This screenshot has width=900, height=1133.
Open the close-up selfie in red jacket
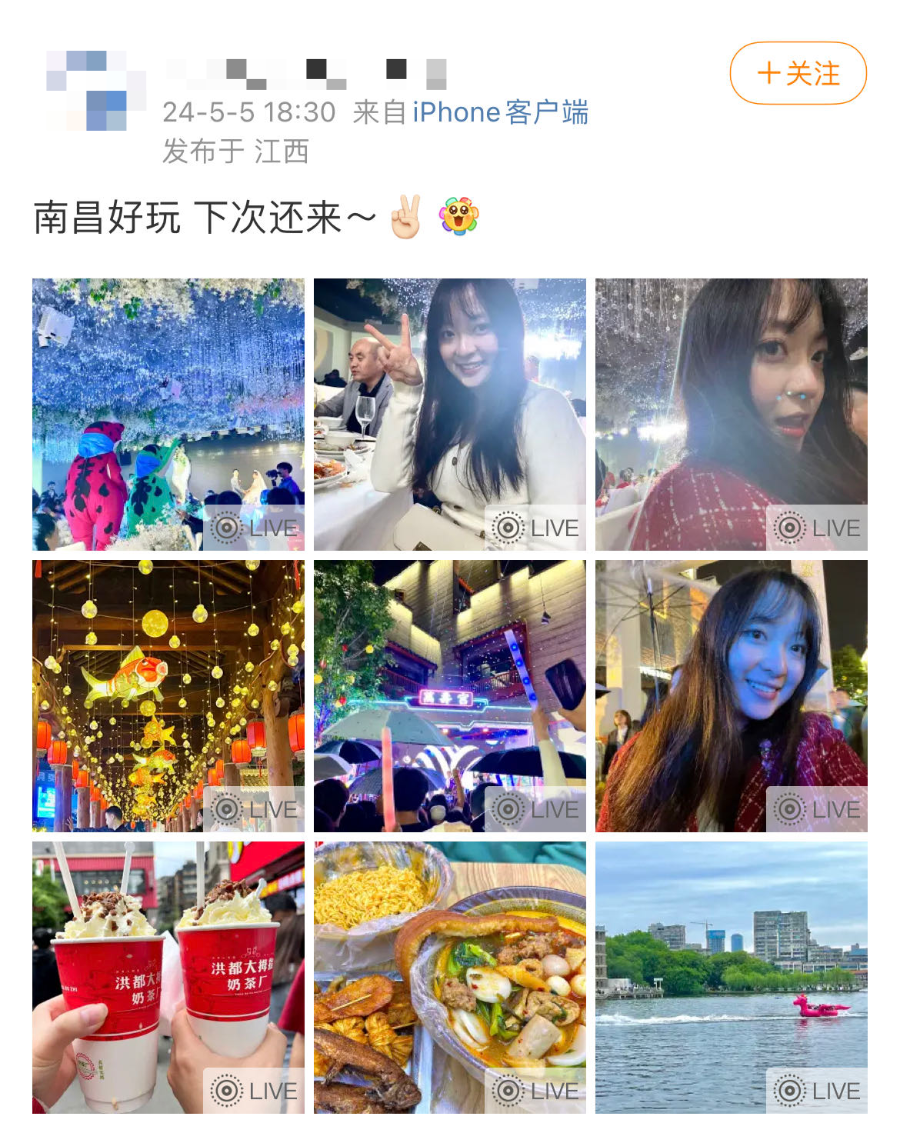pos(731,414)
